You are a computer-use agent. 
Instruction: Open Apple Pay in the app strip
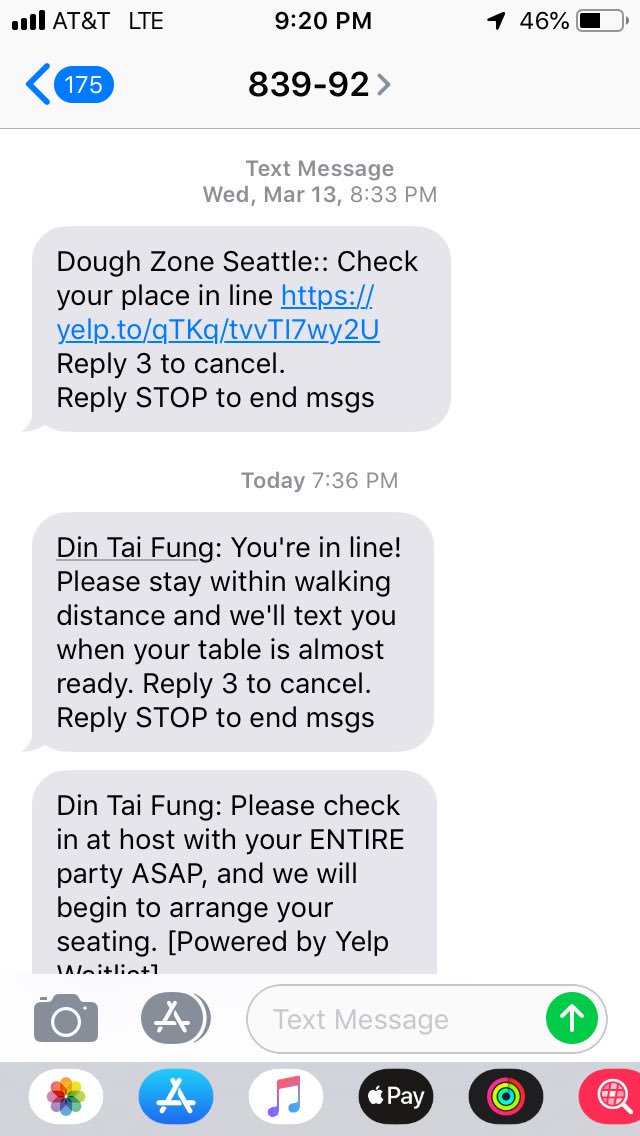(396, 1096)
